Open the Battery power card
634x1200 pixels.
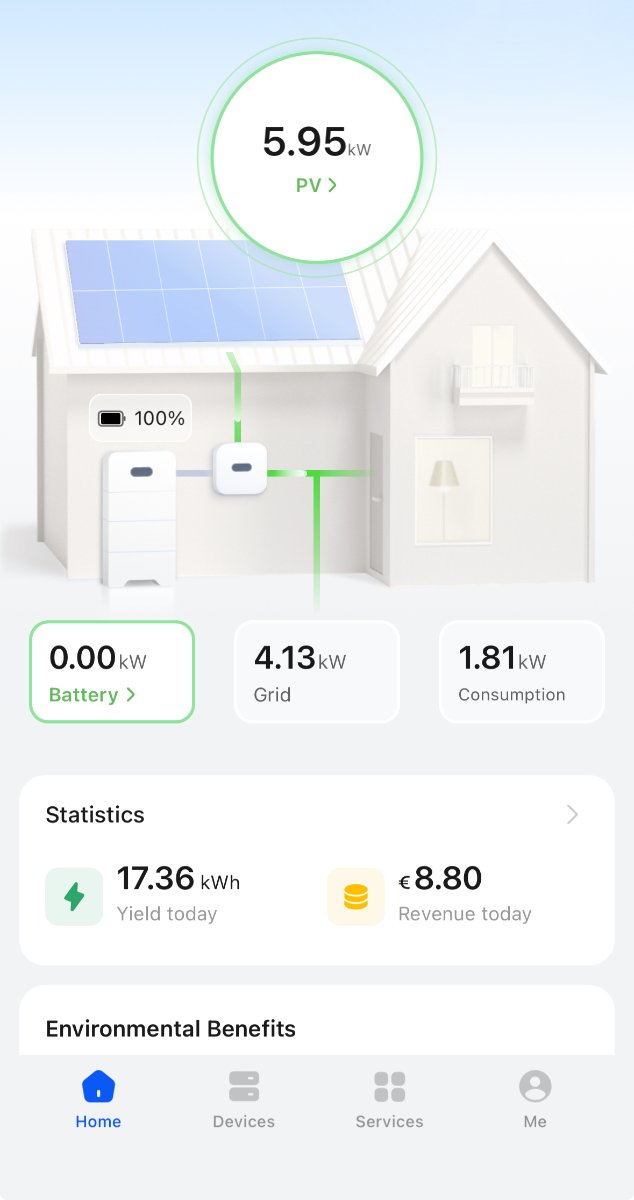(x=111, y=672)
